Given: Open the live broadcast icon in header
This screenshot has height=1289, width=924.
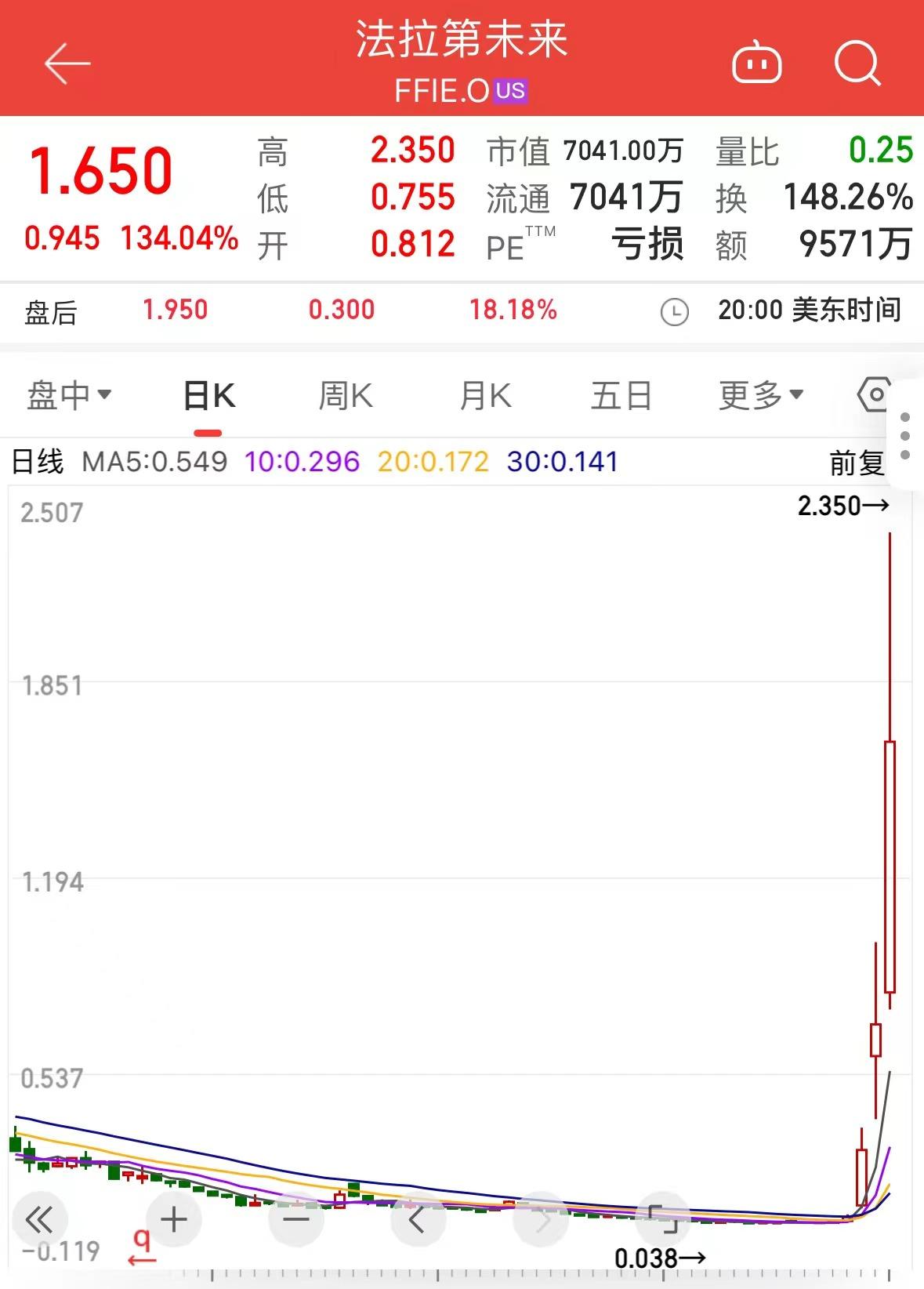Looking at the screenshot, I should [x=757, y=64].
